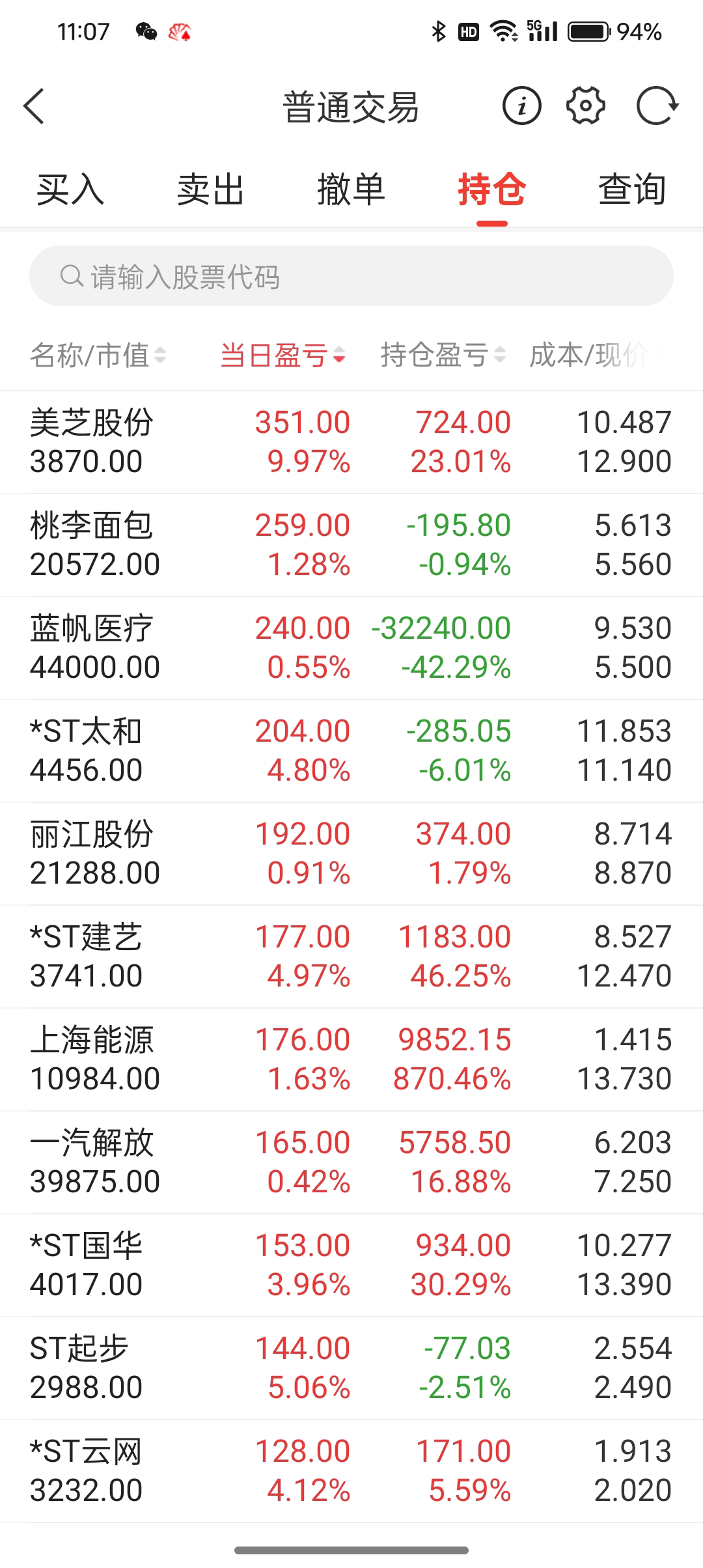The height and width of the screenshot is (1568, 703).
Task: Open the 美芝股份 holding row
Action: (x=351, y=442)
